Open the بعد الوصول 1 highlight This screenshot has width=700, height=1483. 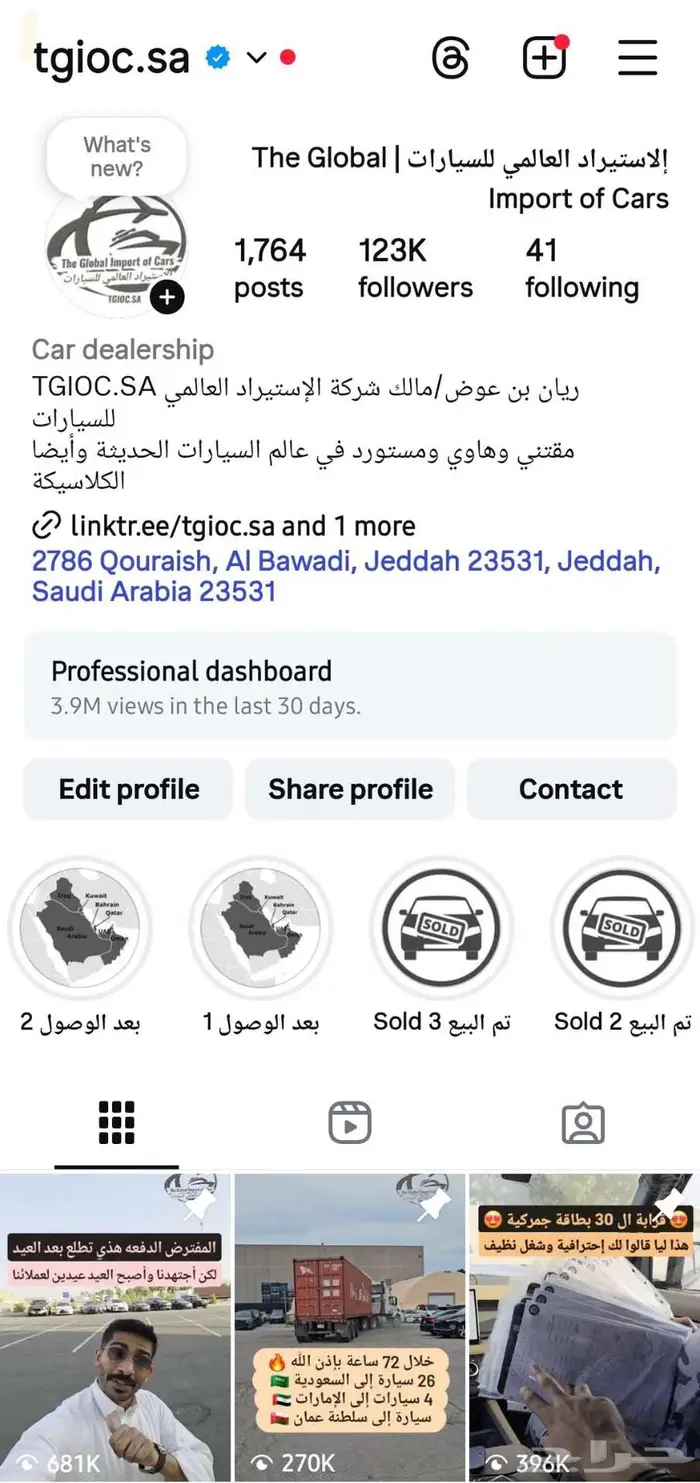point(260,928)
